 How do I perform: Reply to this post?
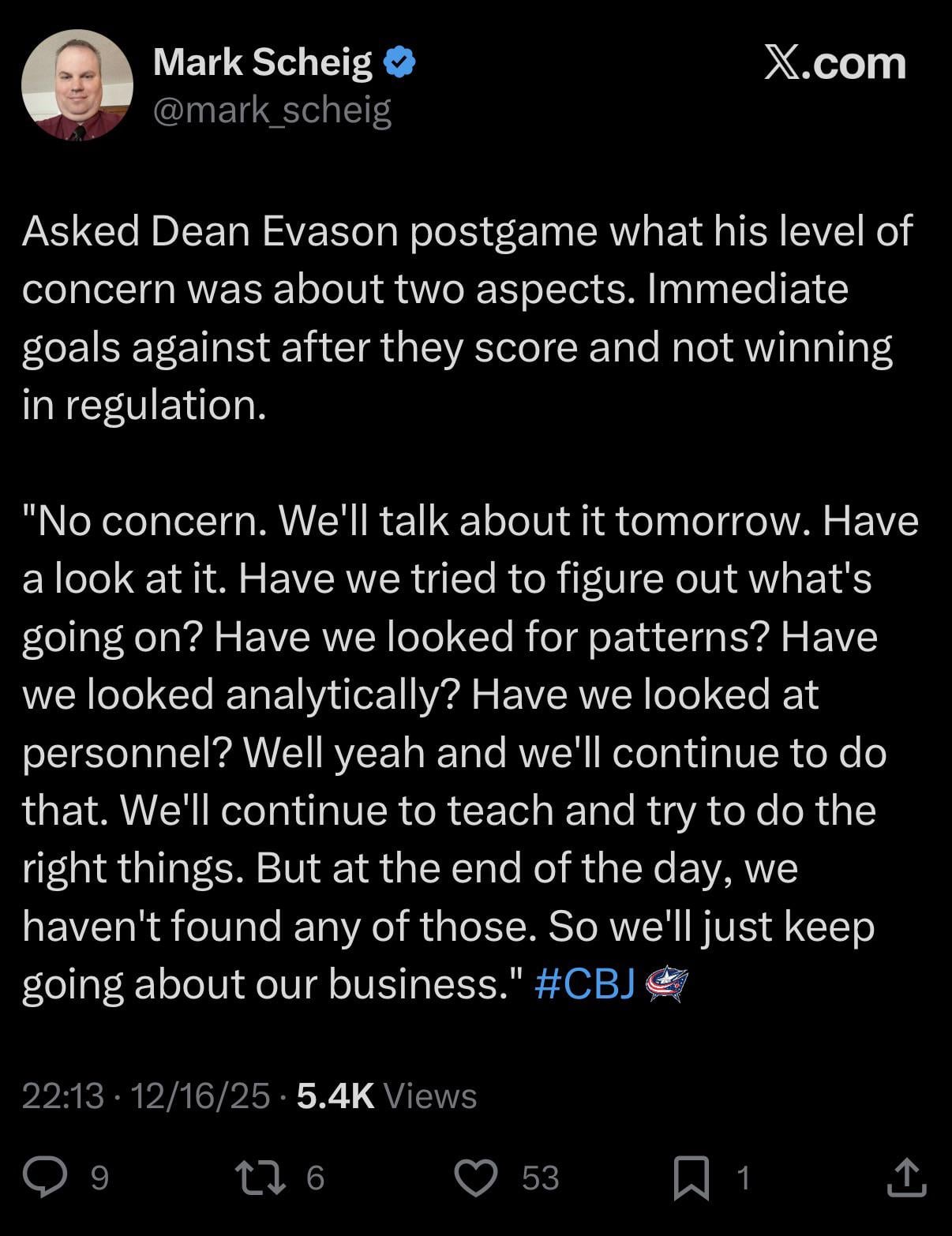[x=44, y=1177]
